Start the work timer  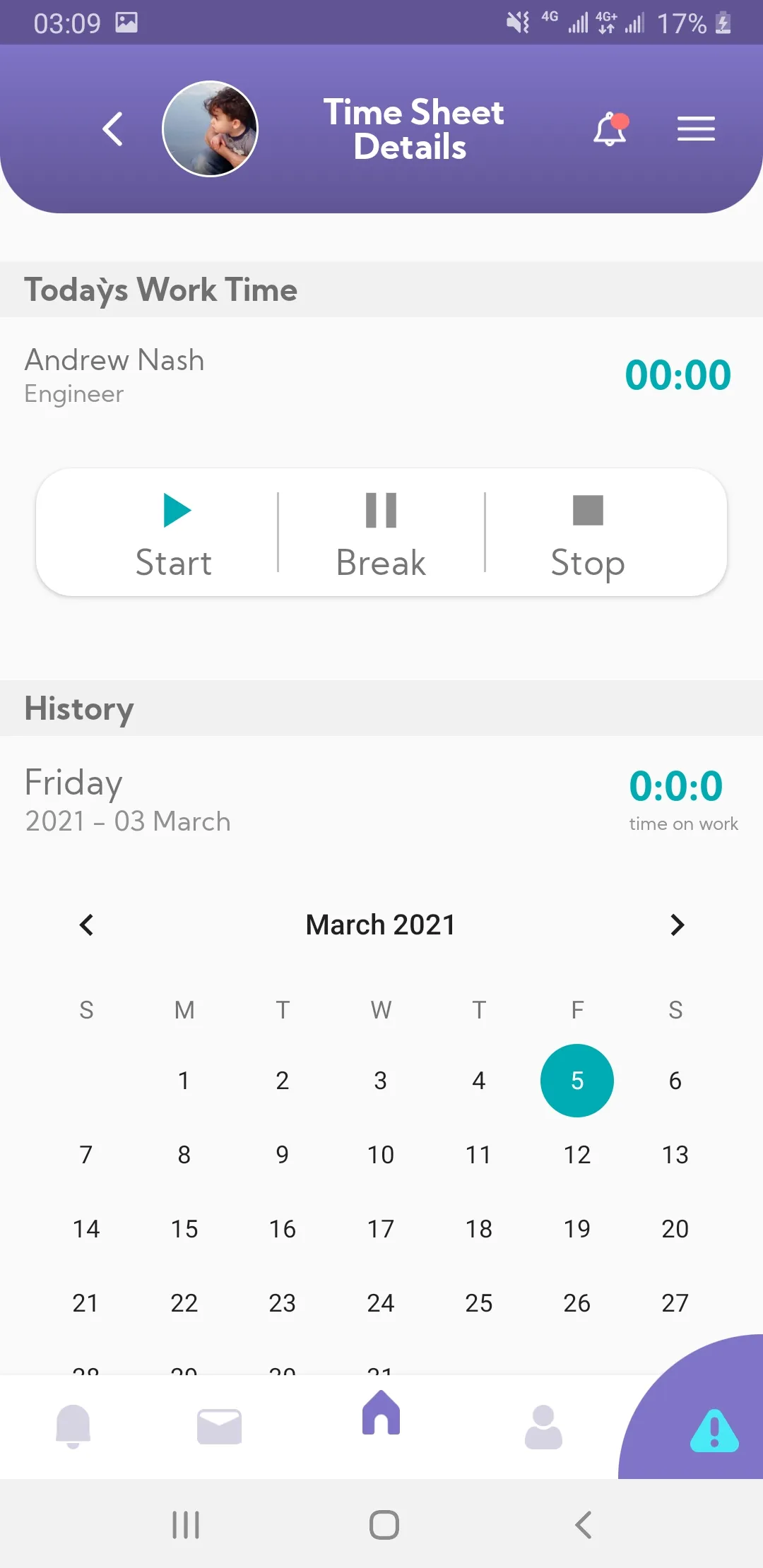174,533
